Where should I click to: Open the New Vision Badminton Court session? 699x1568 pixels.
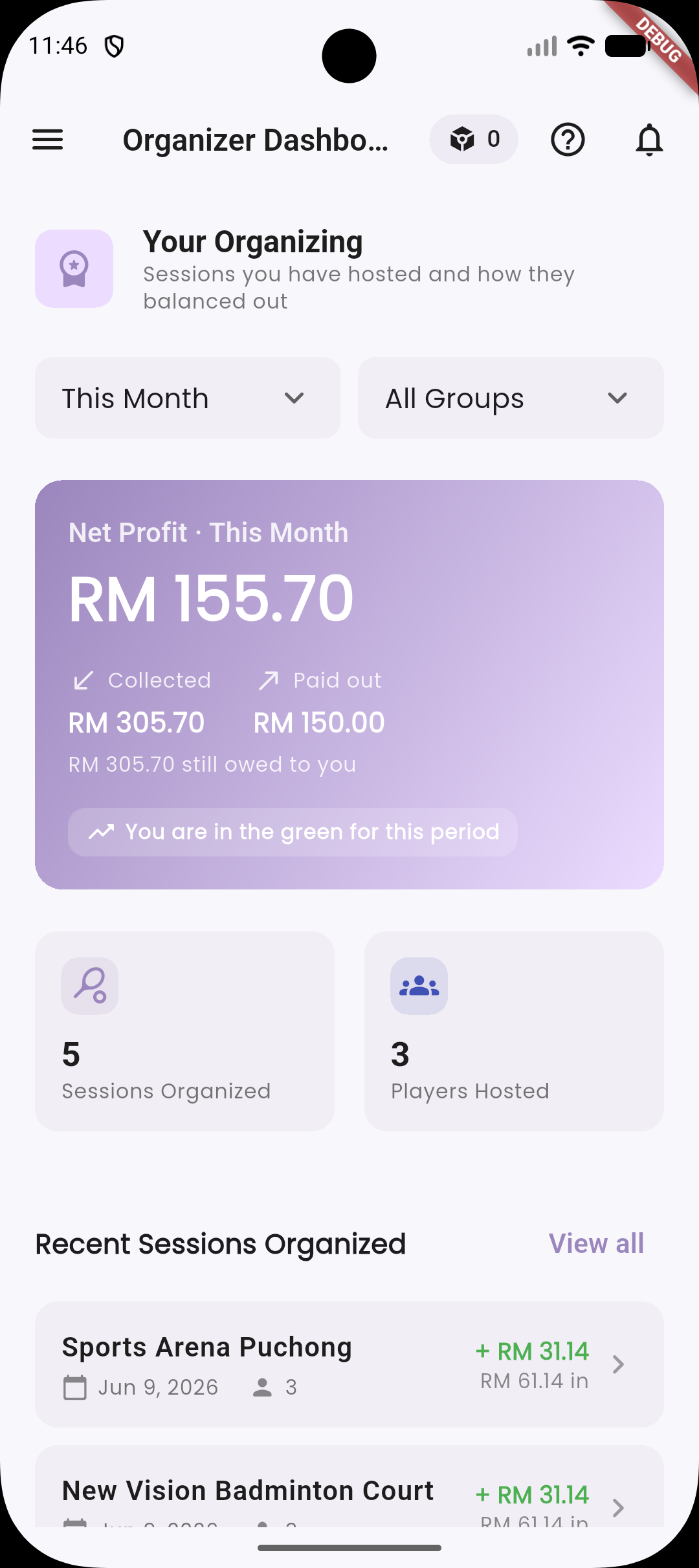tap(349, 1486)
